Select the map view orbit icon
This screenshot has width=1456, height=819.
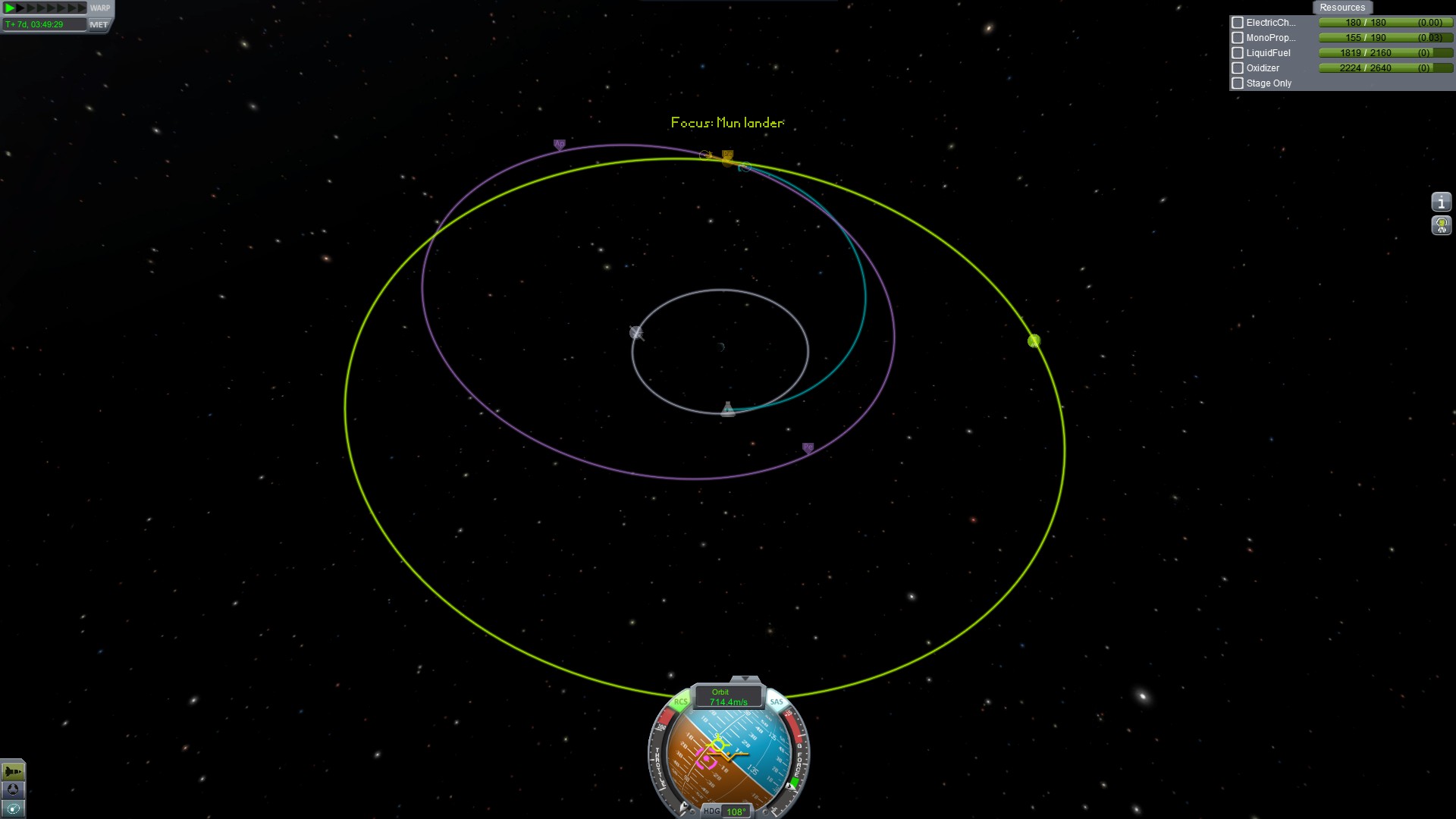point(13,809)
